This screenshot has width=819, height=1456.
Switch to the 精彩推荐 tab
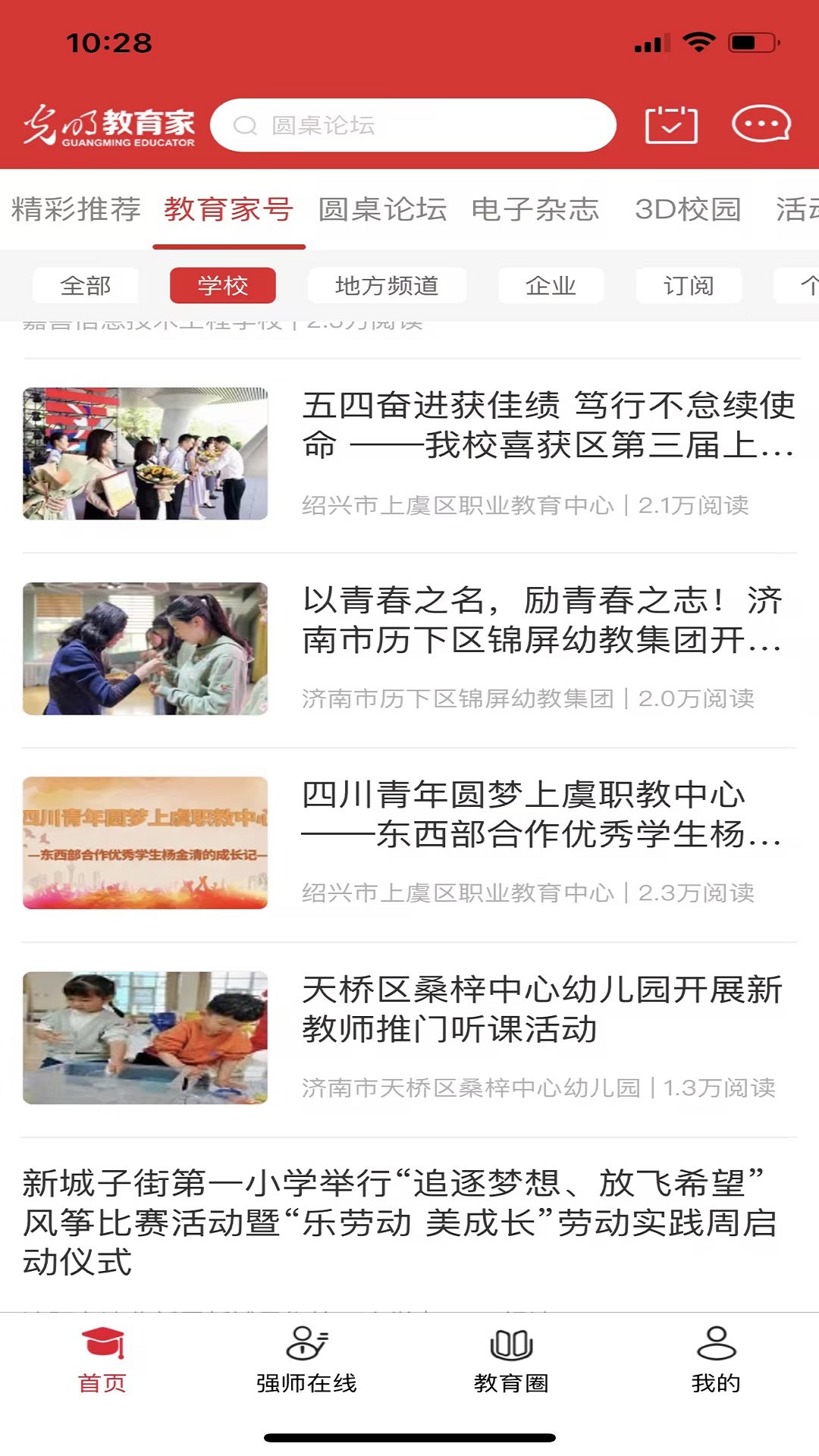click(76, 209)
